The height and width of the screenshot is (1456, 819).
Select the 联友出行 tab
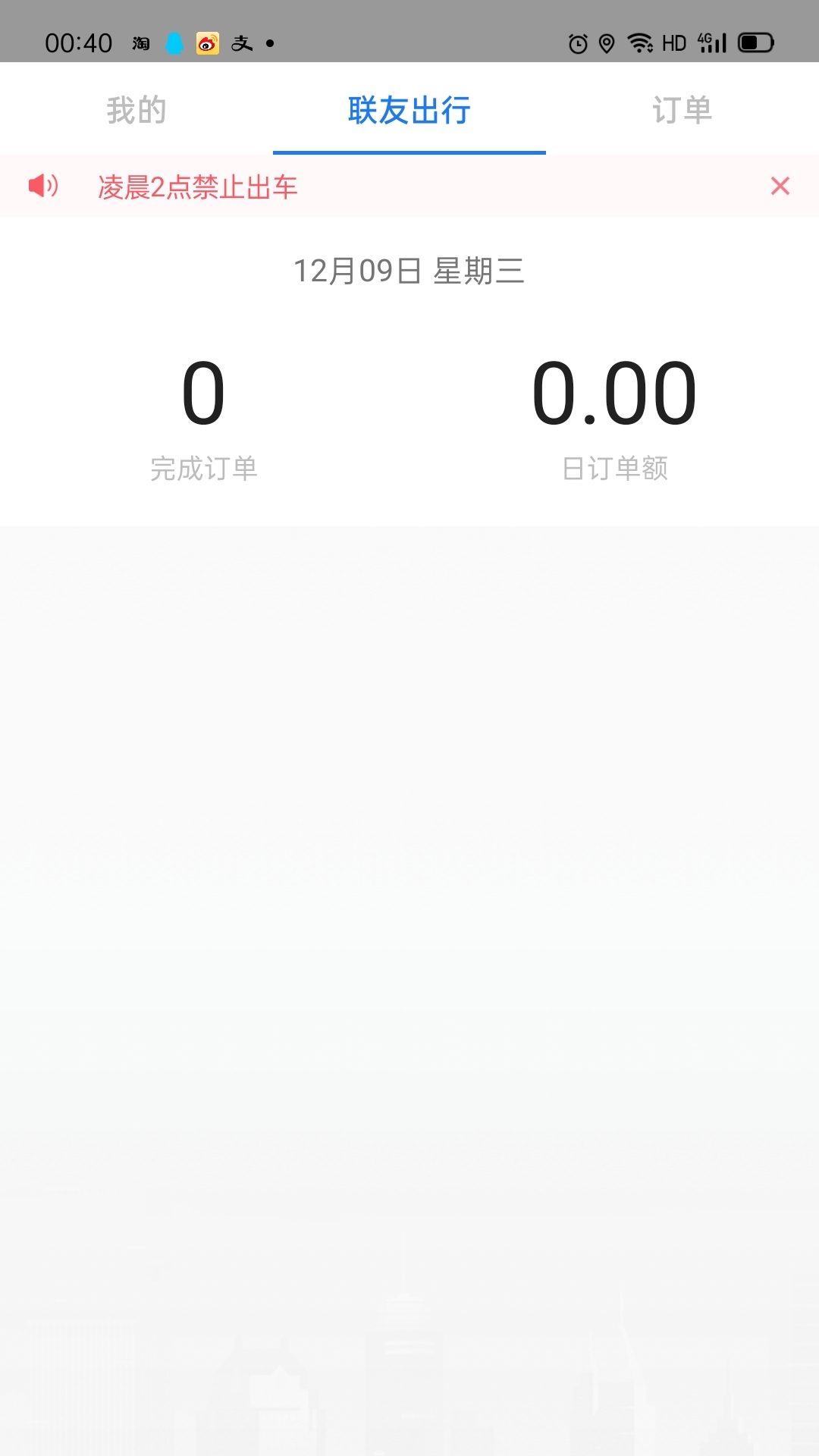tap(409, 110)
